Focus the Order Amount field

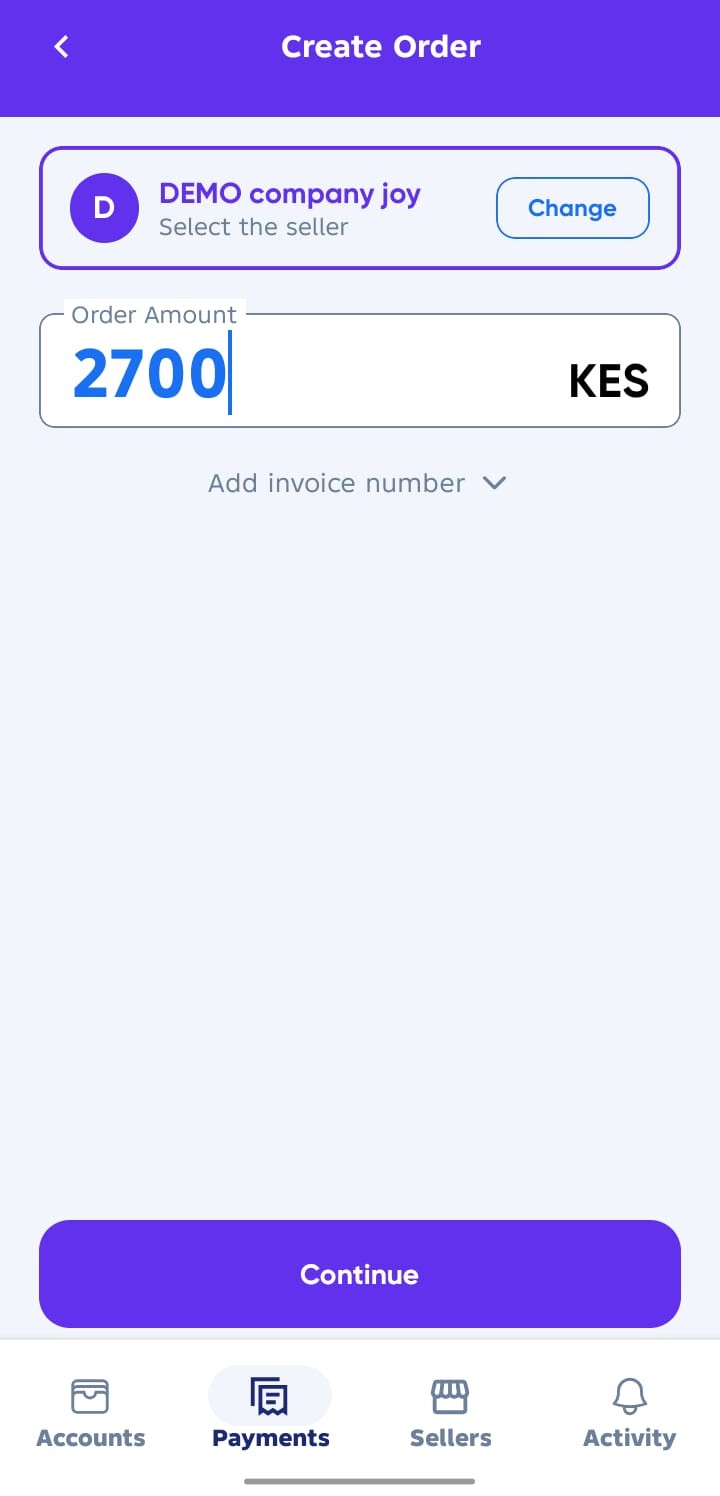point(360,371)
